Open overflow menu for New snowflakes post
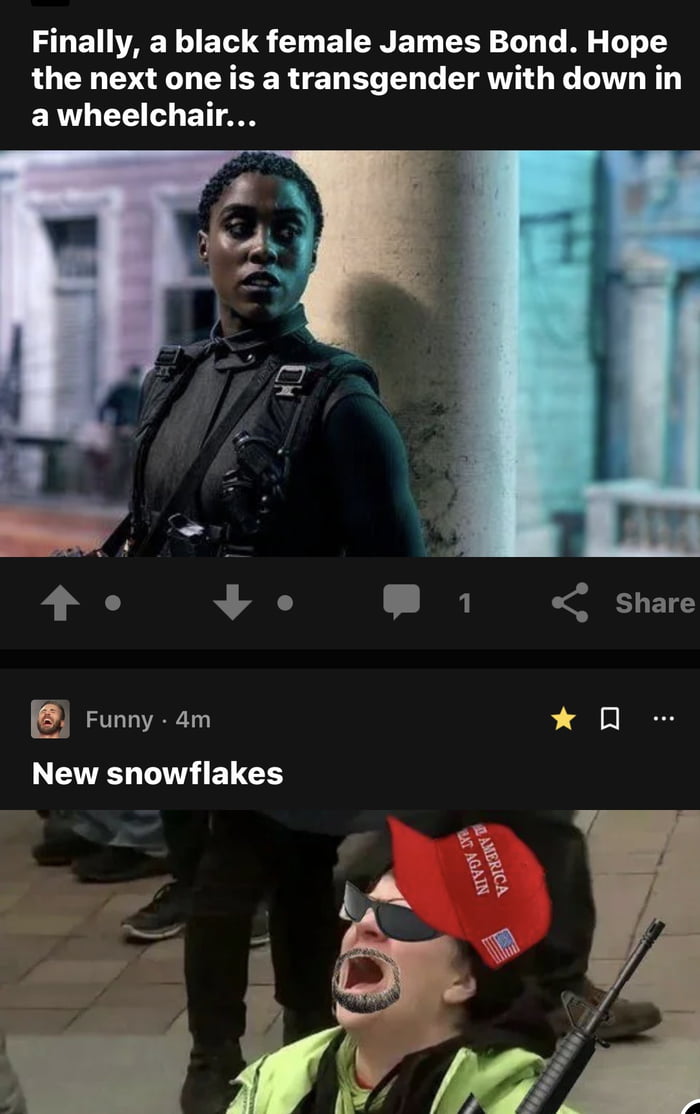 tap(663, 718)
